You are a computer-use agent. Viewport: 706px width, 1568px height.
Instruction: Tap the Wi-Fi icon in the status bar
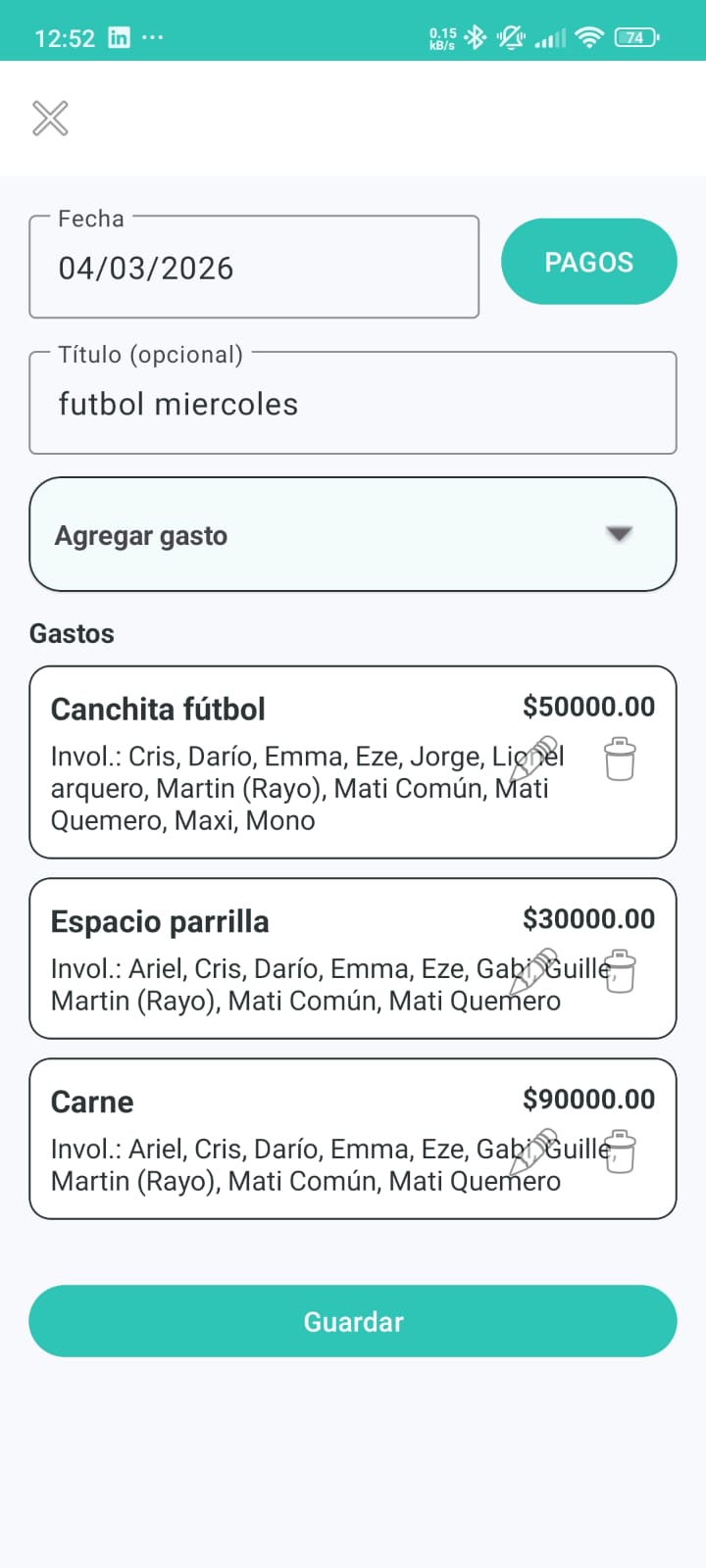tap(587, 37)
